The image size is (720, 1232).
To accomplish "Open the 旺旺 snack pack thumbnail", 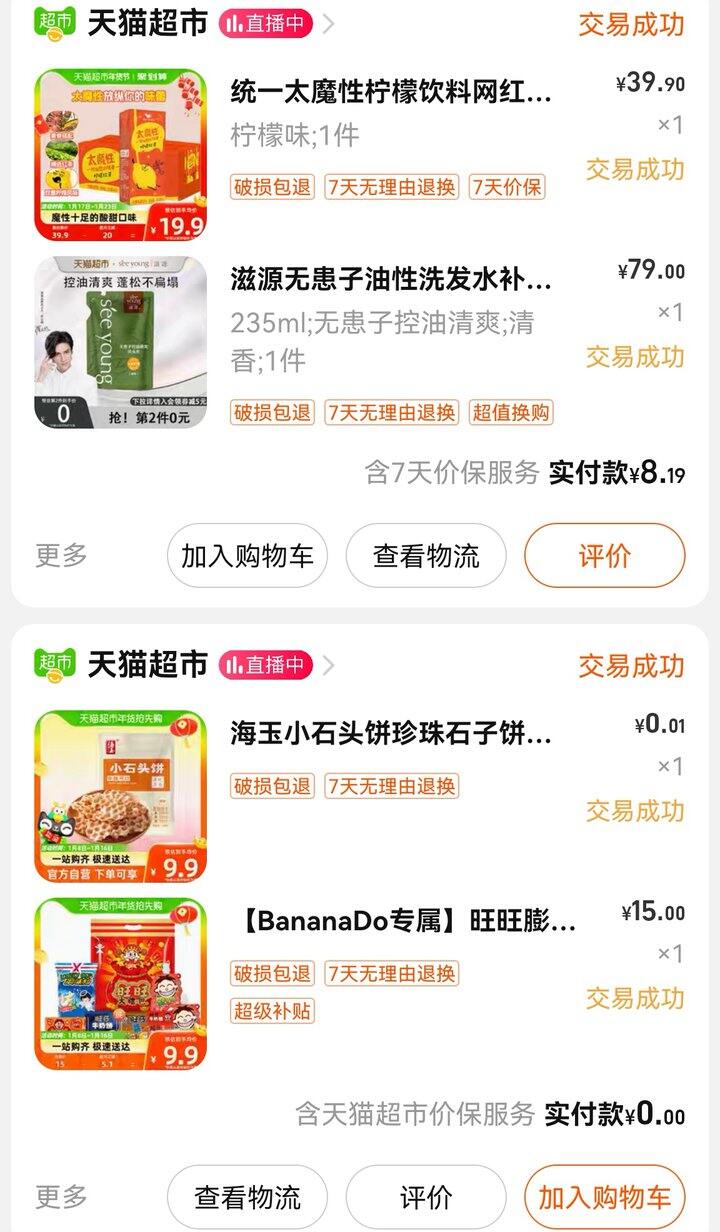I will tap(120, 983).
